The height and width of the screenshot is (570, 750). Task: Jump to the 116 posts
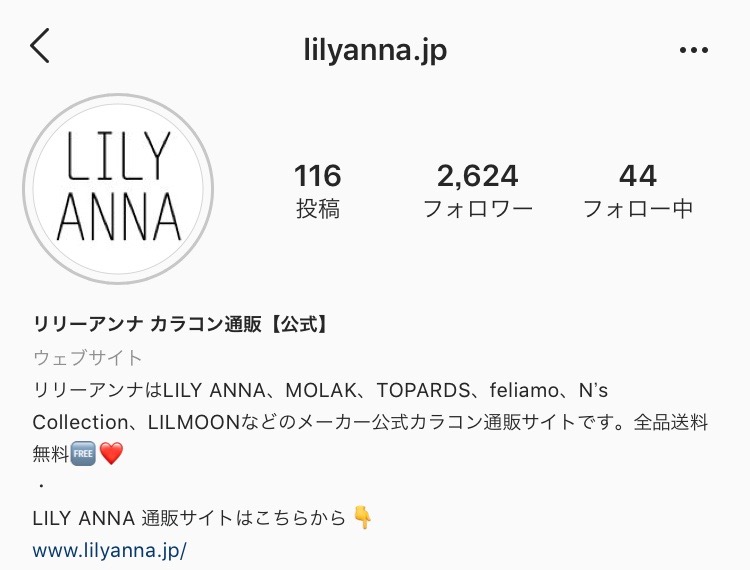coord(318,192)
